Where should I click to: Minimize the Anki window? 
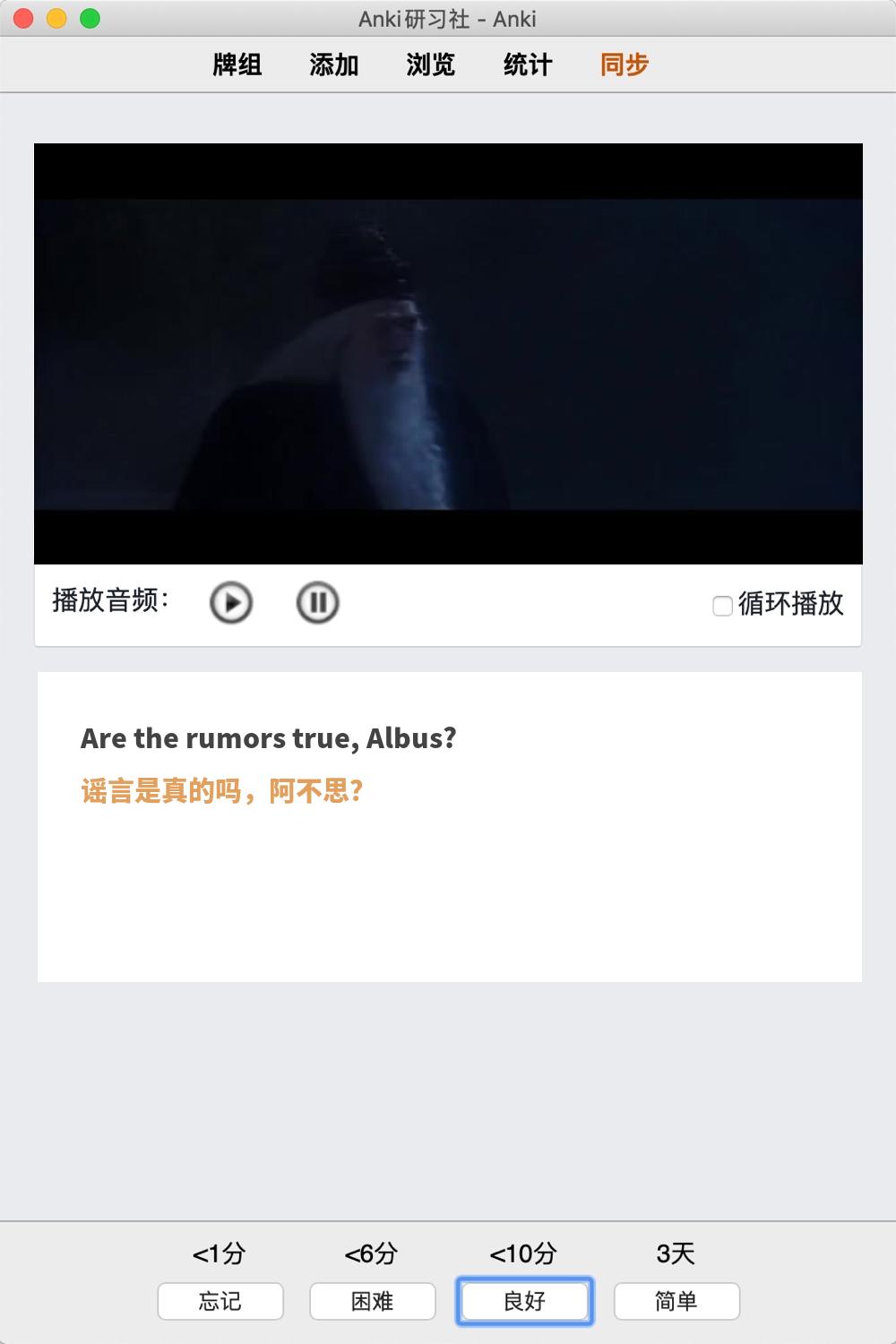(56, 18)
